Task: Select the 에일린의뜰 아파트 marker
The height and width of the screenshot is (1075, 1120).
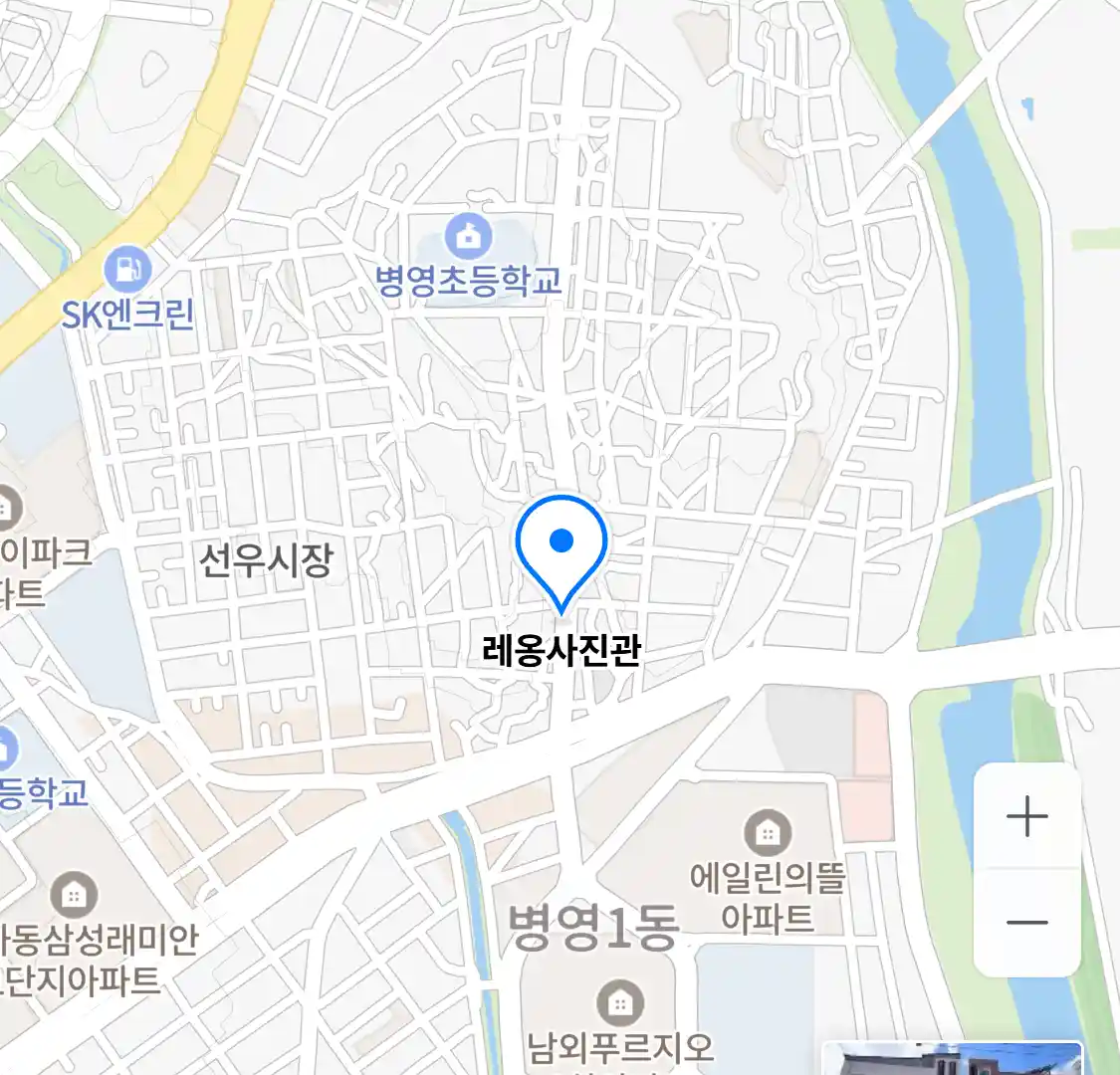Action: click(x=768, y=832)
